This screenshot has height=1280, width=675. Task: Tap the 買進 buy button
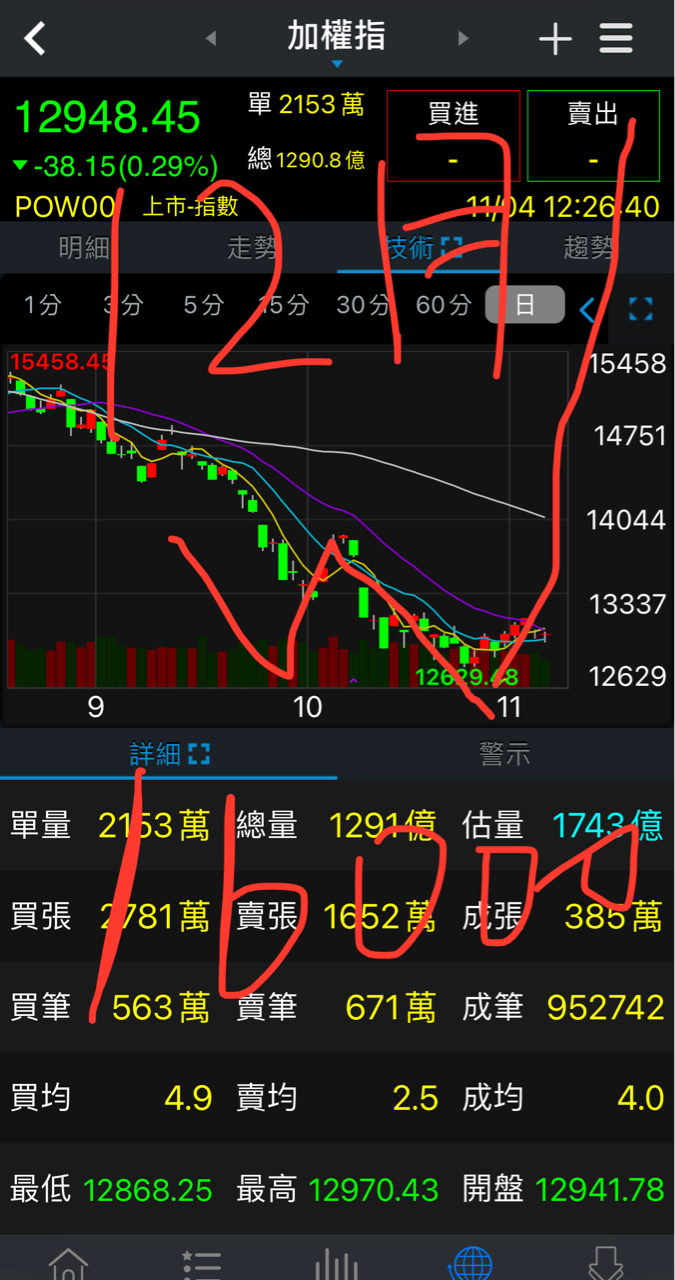[453, 136]
